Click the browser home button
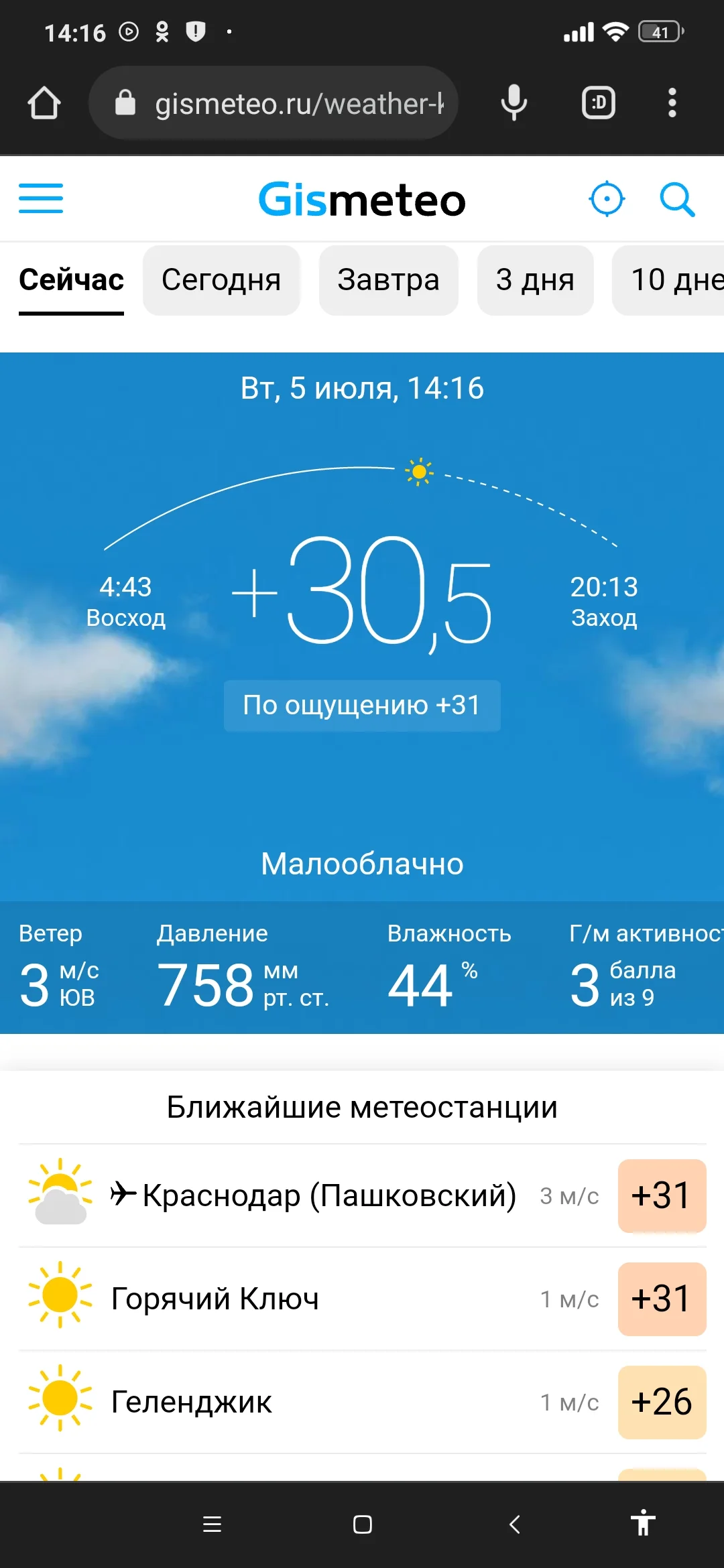The width and height of the screenshot is (724, 1568). pos(44,102)
